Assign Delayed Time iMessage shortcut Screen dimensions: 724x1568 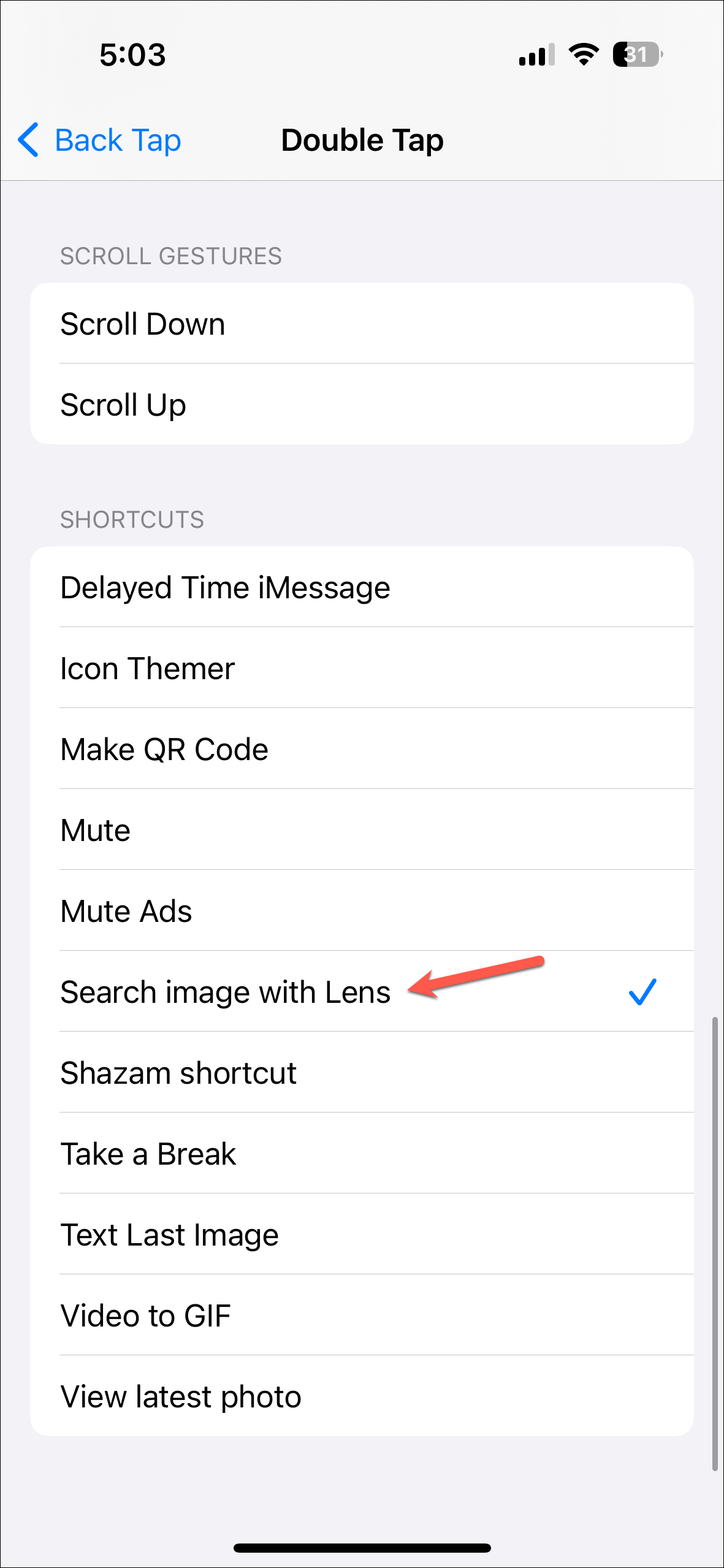click(x=362, y=587)
